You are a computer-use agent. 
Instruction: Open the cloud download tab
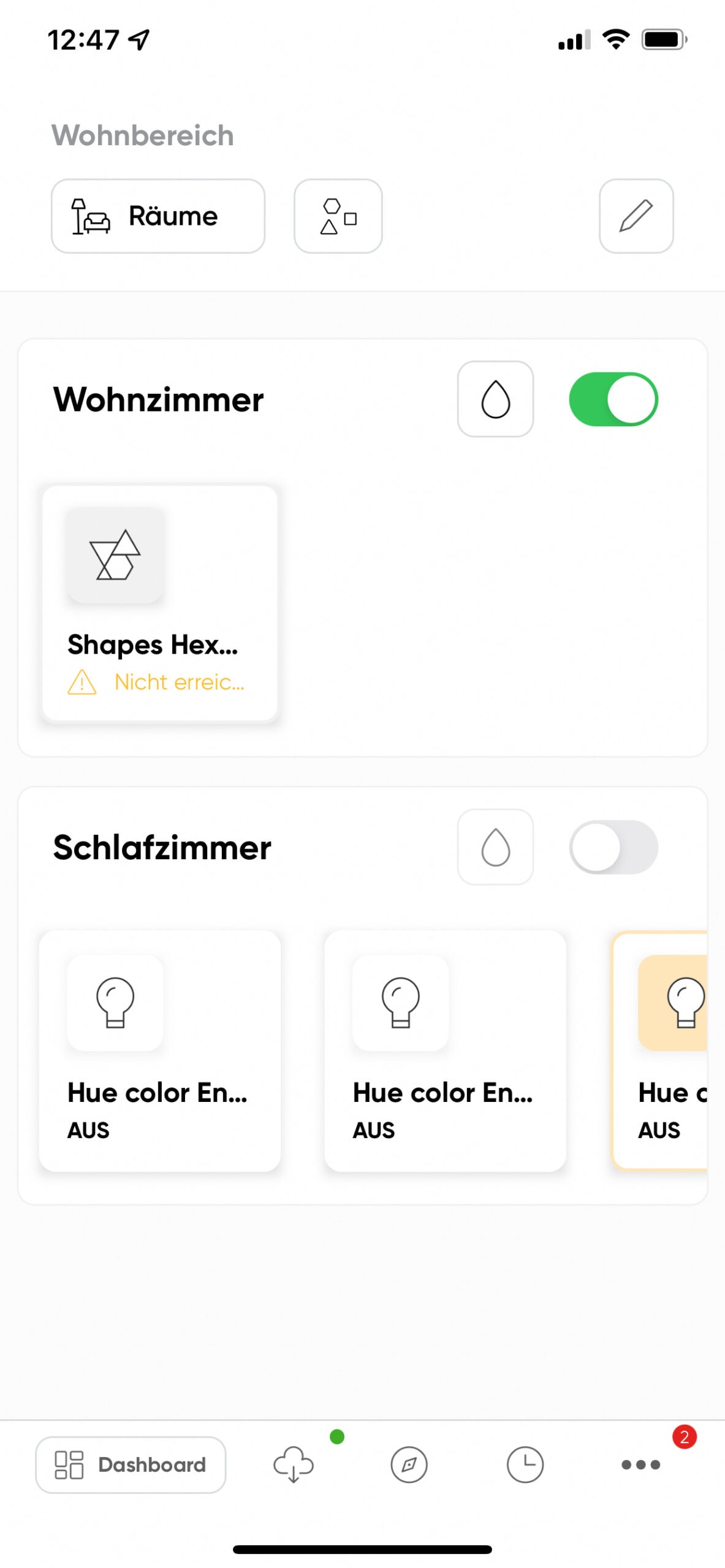pyautogui.click(x=294, y=1465)
